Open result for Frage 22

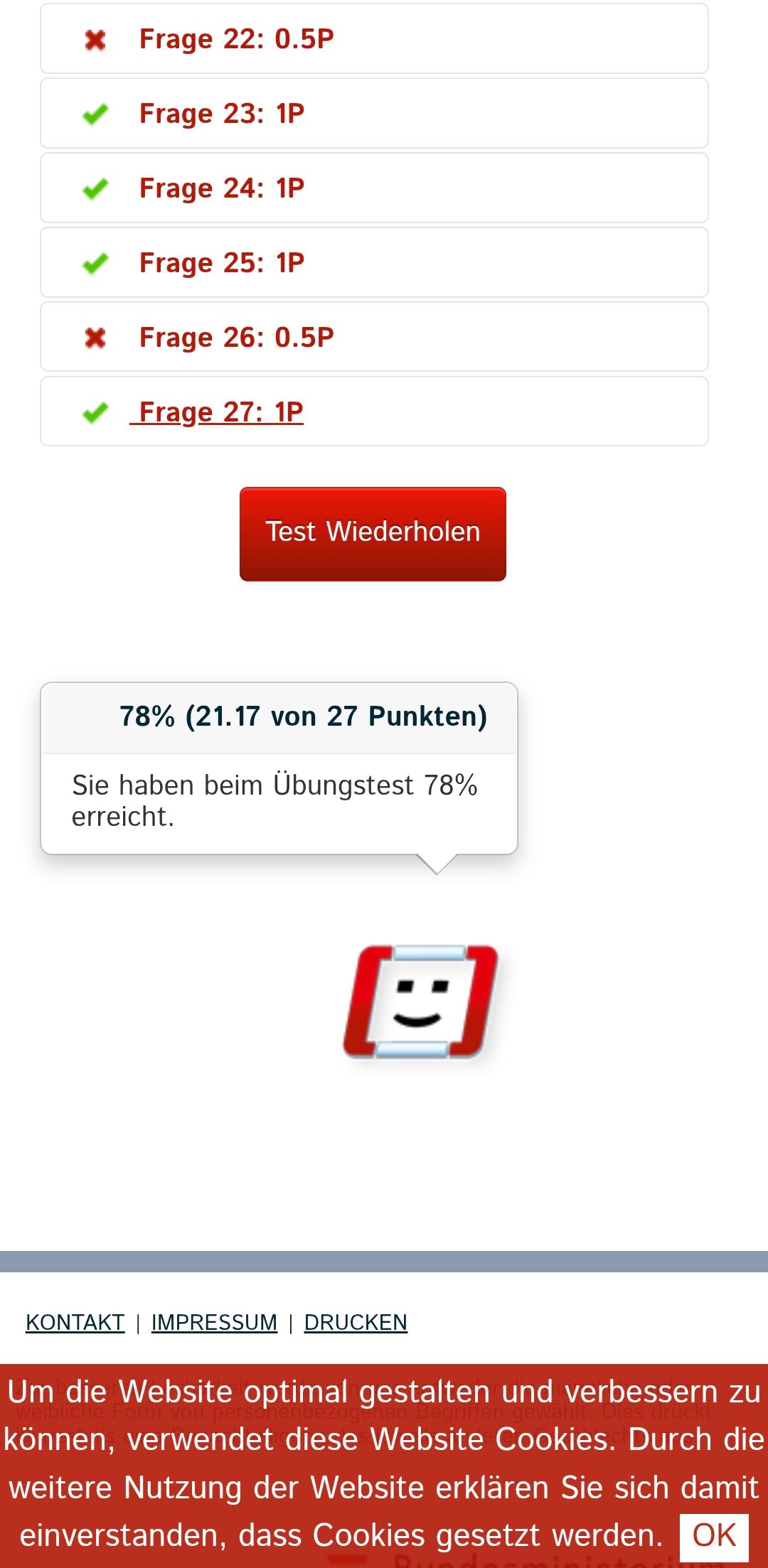(236, 39)
